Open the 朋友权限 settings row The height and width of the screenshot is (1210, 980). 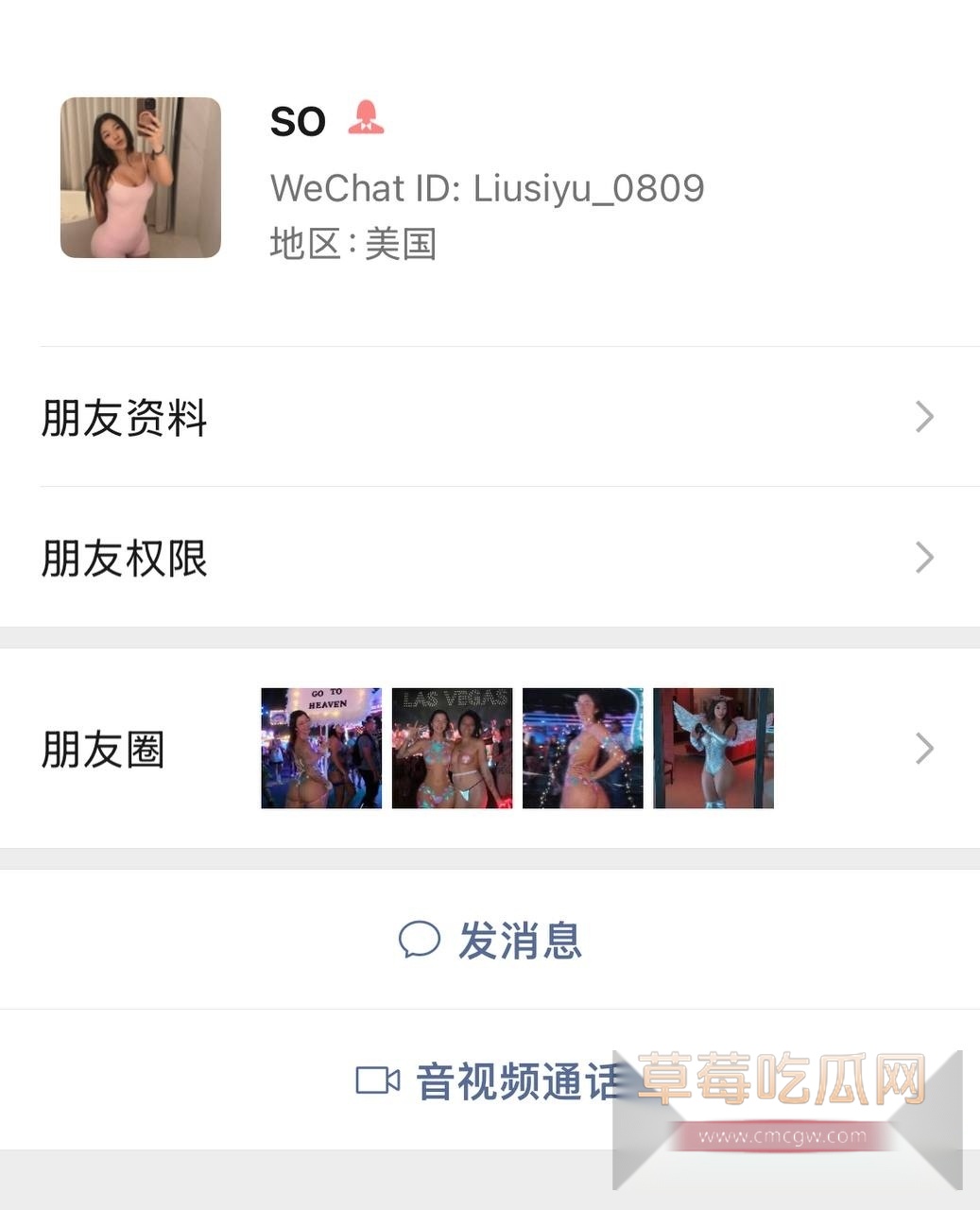click(490, 558)
